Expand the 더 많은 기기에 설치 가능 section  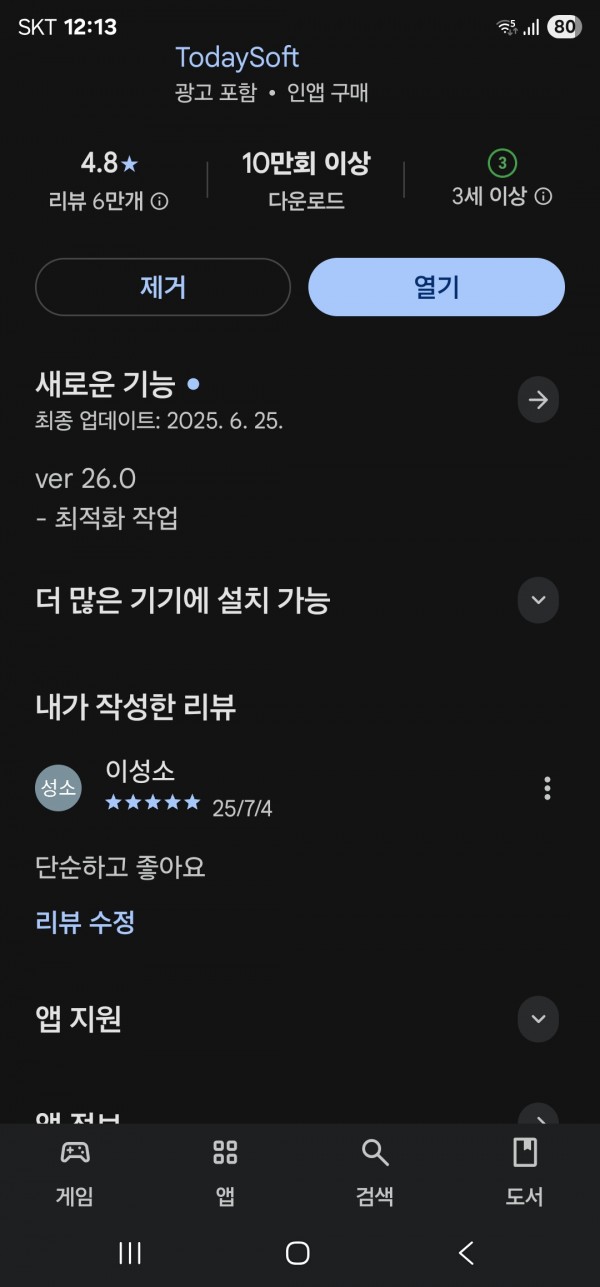(538, 600)
